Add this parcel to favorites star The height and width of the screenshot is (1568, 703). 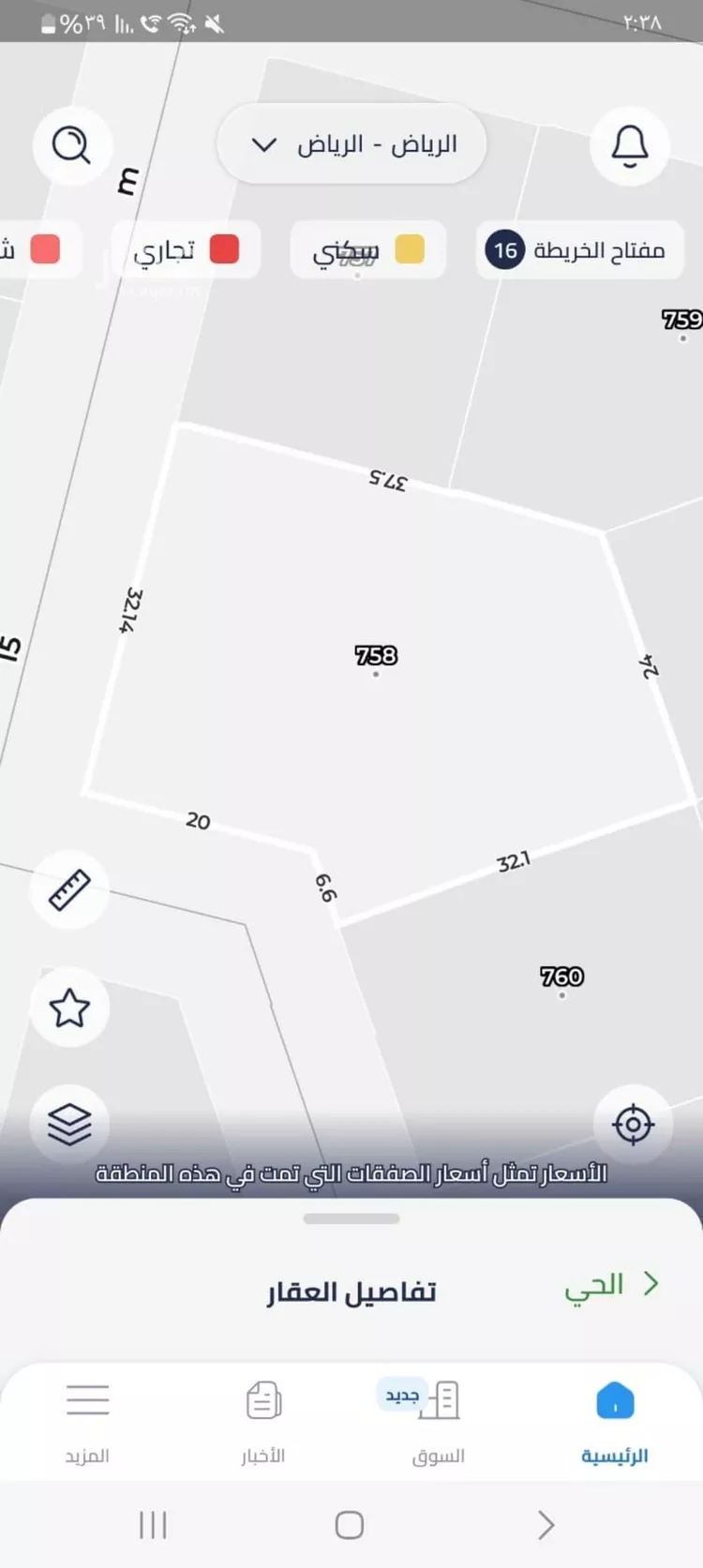click(69, 1008)
